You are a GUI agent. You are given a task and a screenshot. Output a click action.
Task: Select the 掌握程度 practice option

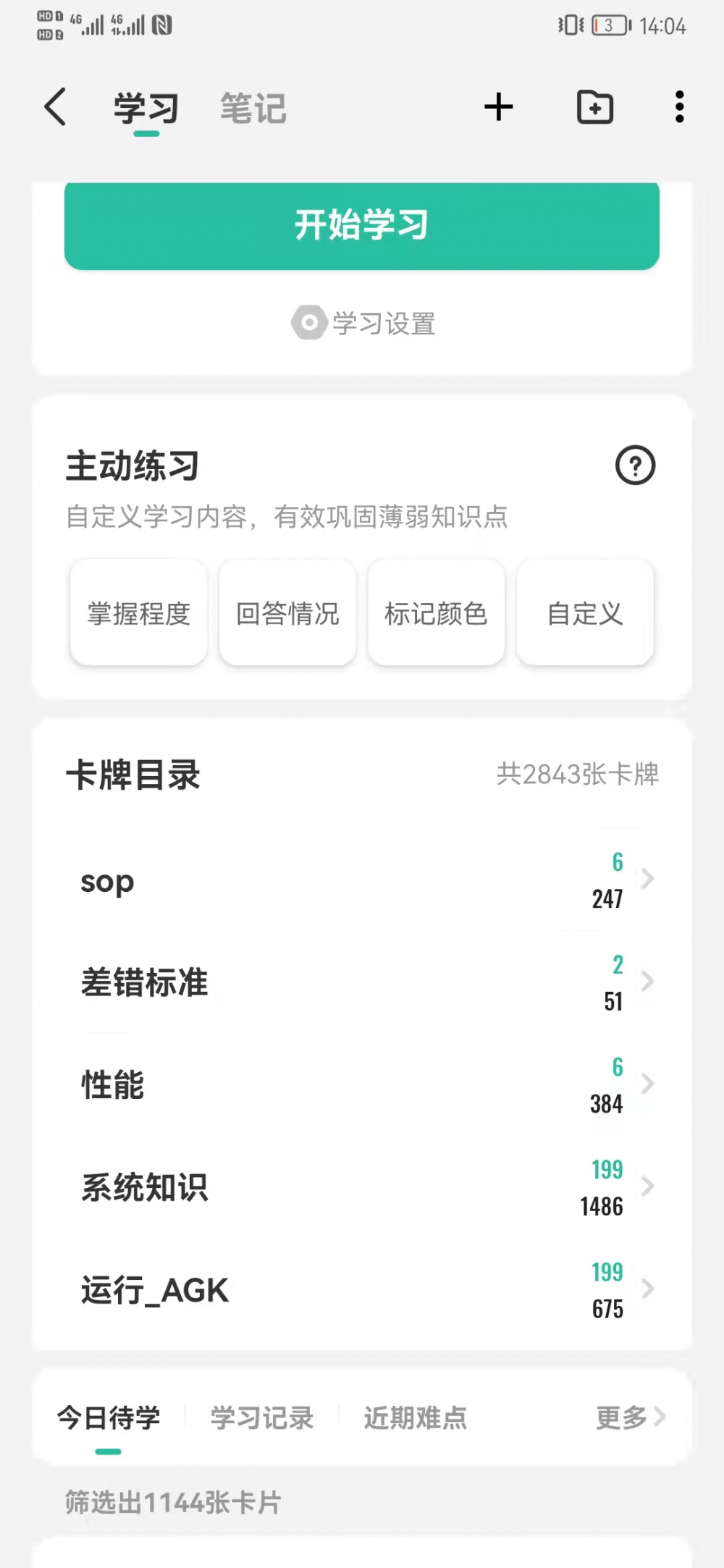point(139,613)
